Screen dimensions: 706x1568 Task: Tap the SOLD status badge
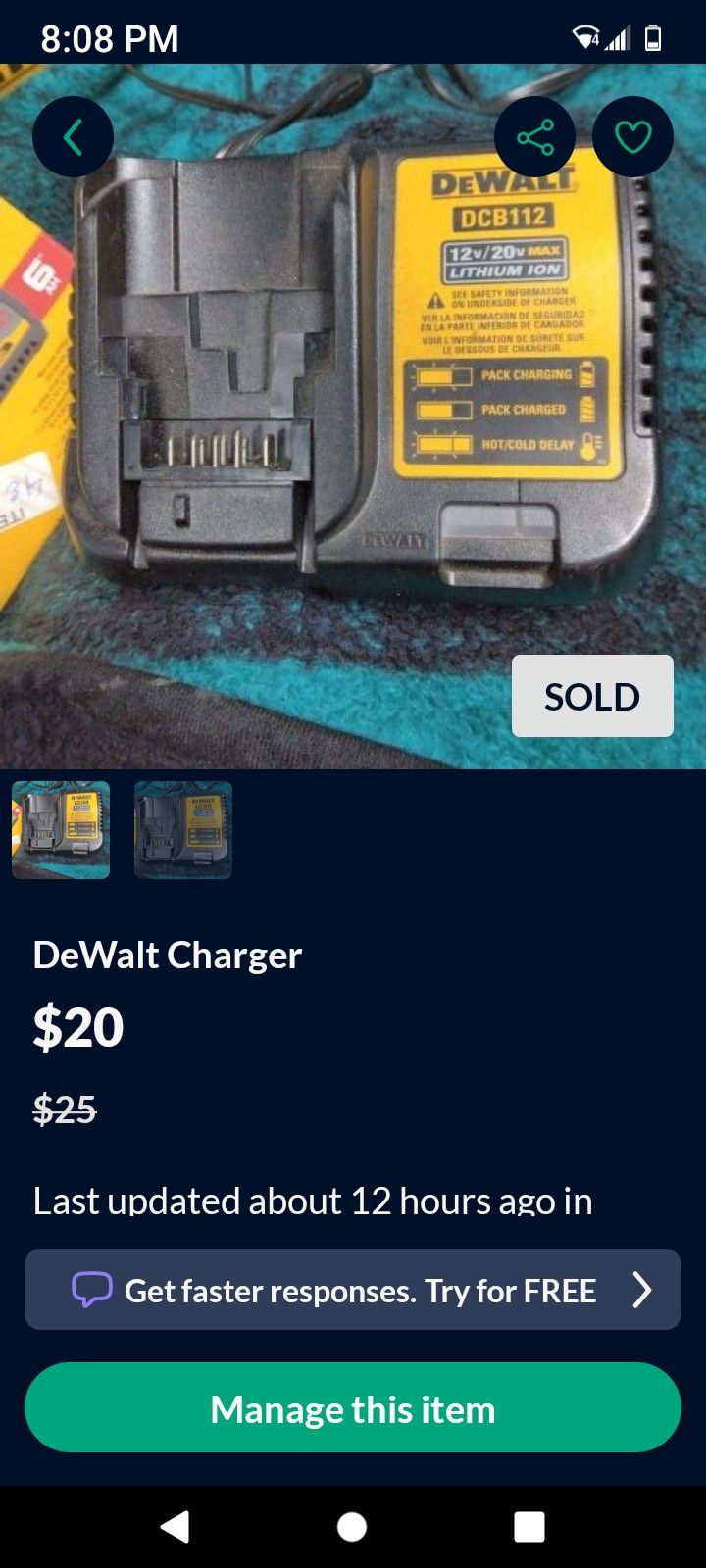592,696
